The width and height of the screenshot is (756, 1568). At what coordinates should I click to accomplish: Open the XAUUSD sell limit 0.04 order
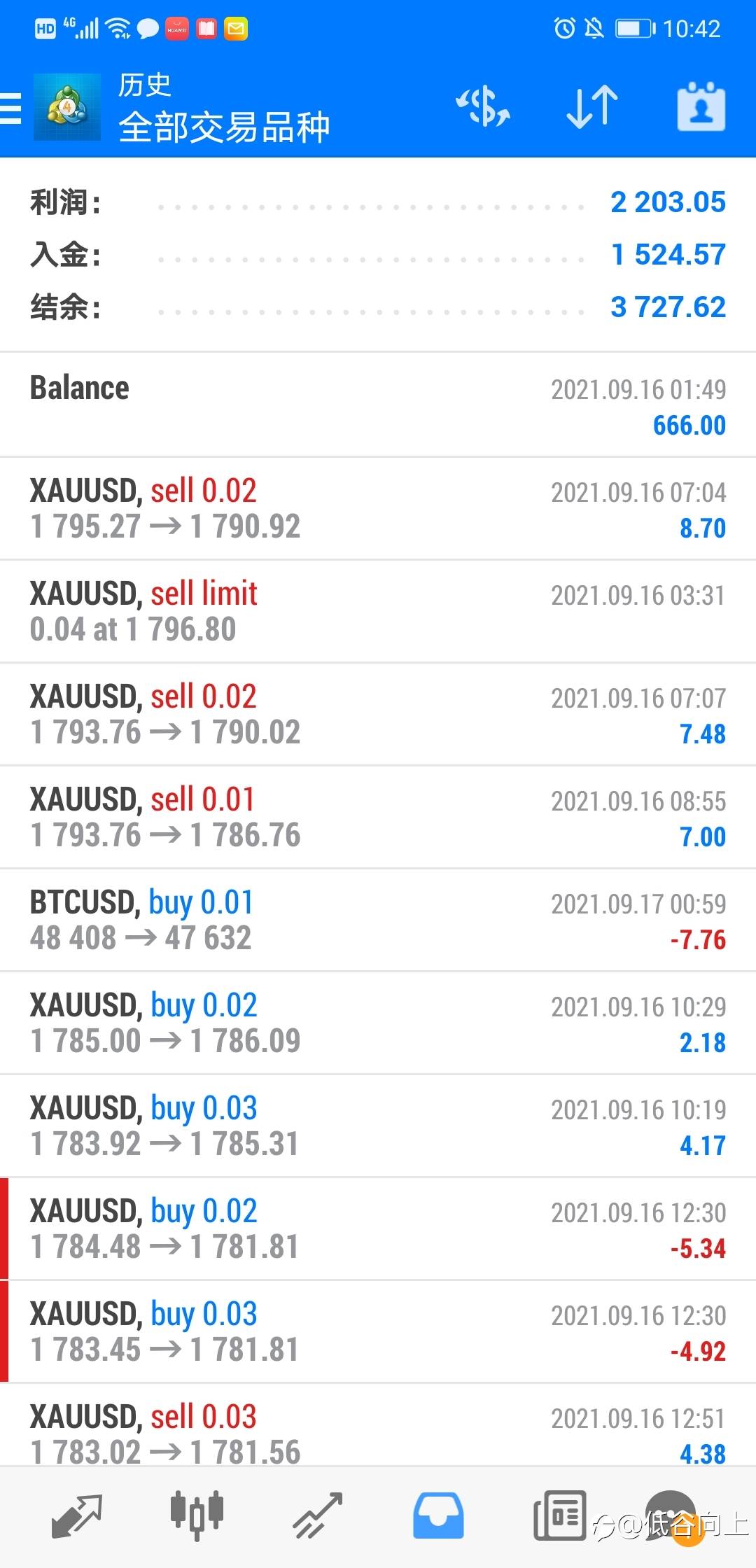click(x=378, y=611)
